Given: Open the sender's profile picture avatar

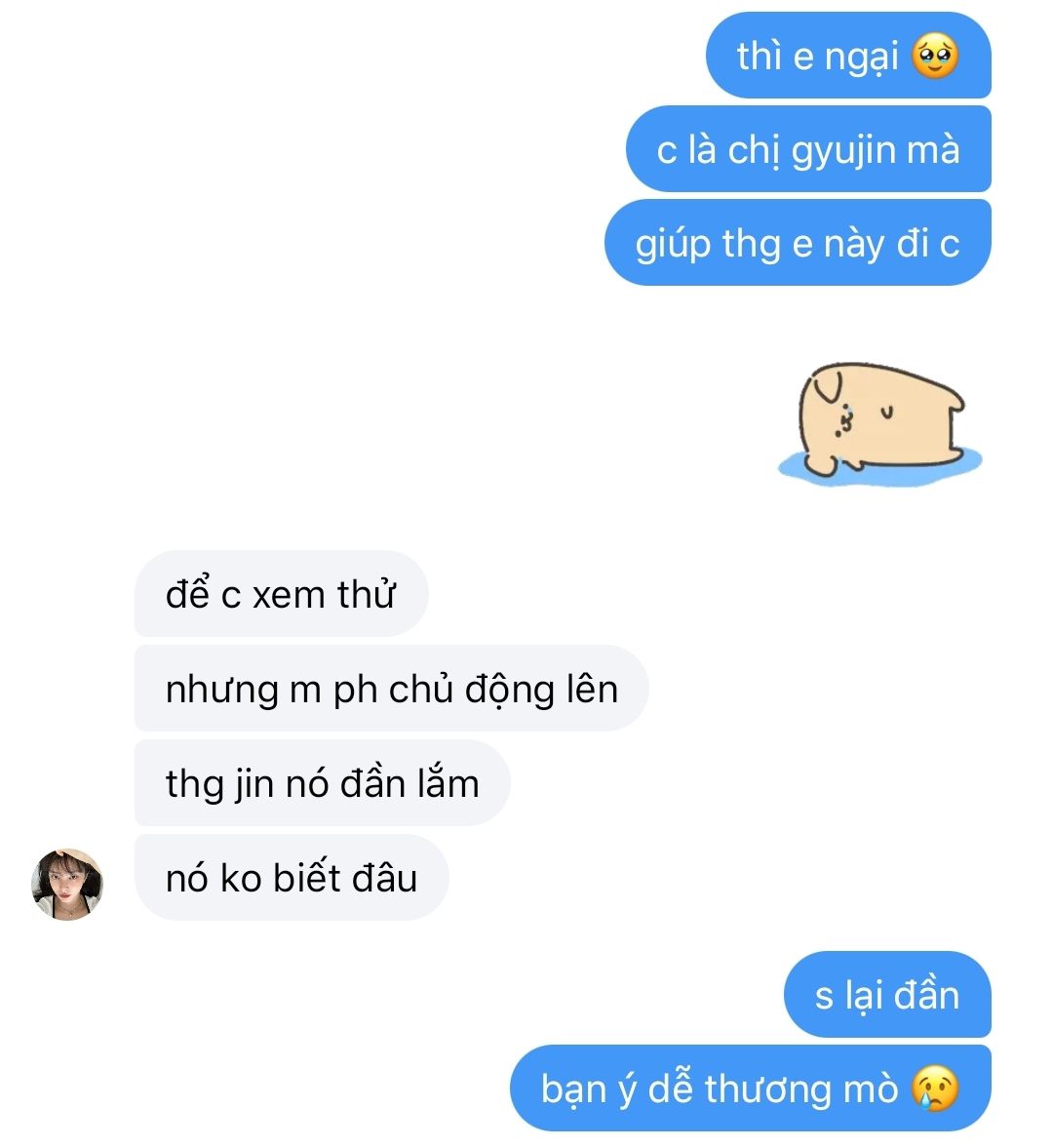Looking at the screenshot, I should point(67,884).
